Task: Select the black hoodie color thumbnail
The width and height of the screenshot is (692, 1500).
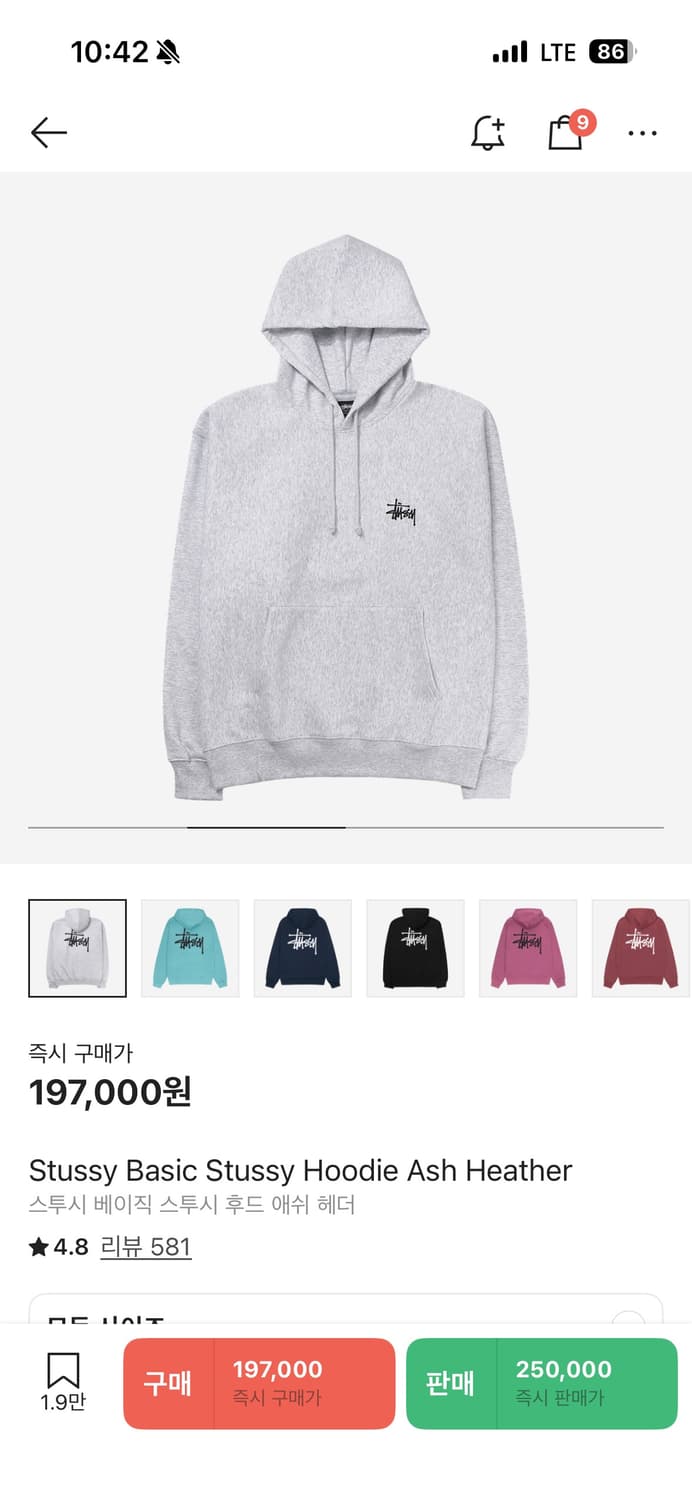Action: click(x=415, y=948)
